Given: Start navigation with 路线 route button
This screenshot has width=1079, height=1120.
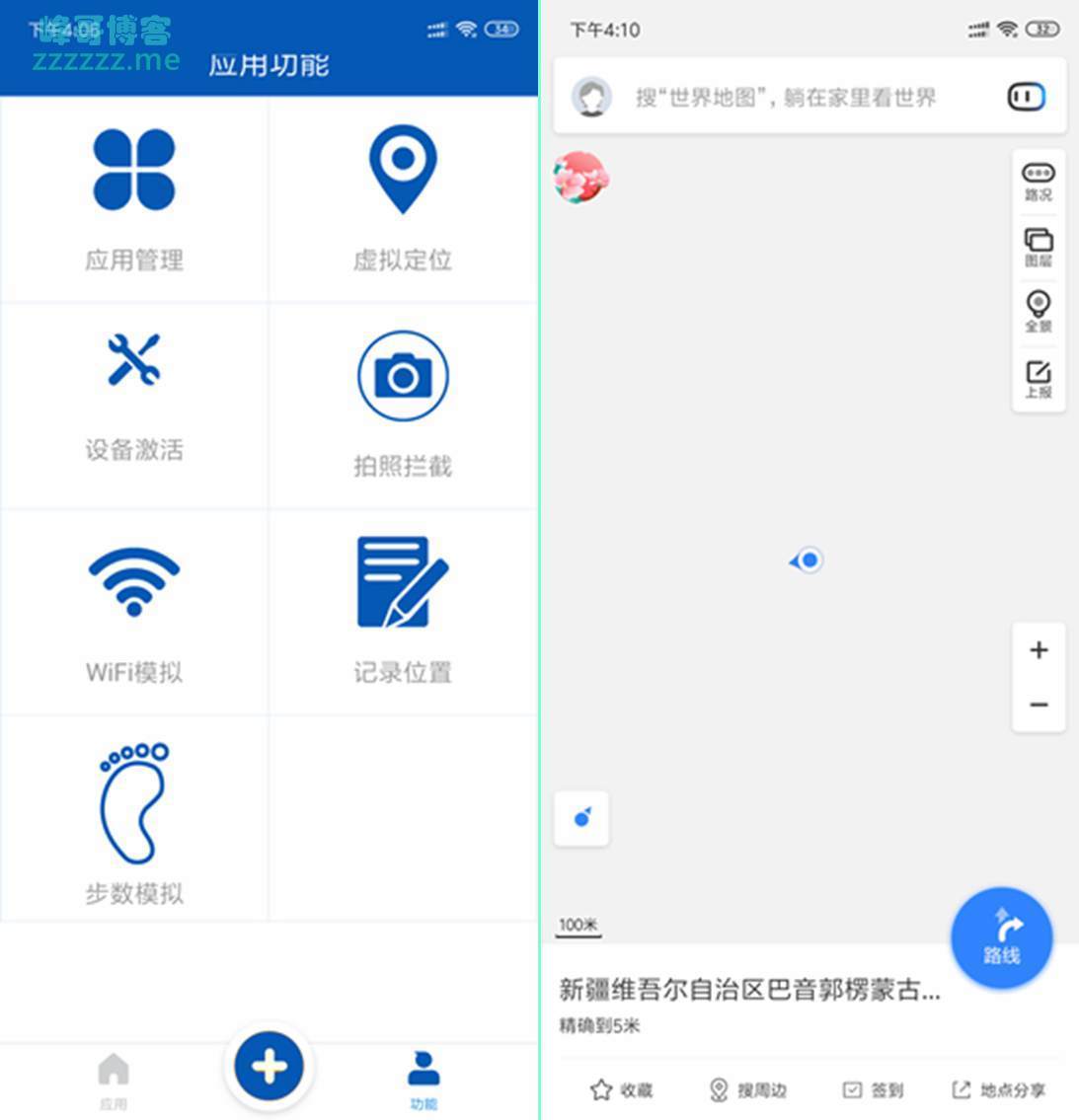Looking at the screenshot, I should click(x=1001, y=938).
